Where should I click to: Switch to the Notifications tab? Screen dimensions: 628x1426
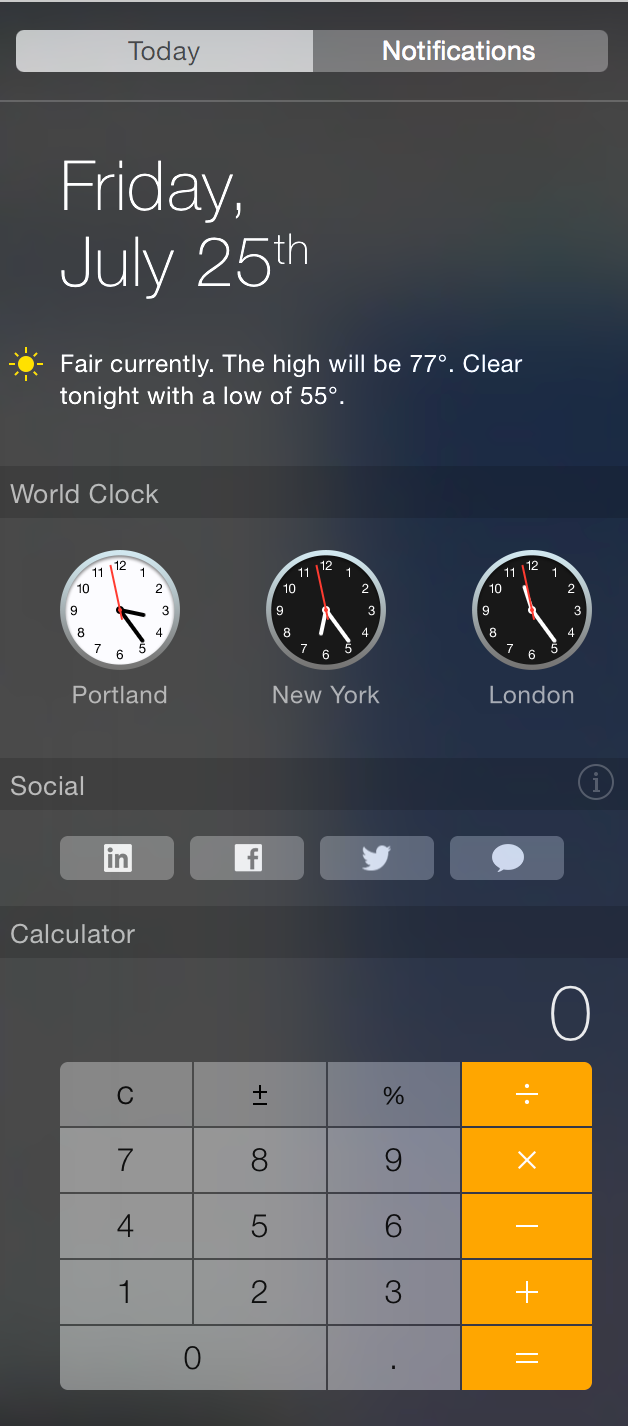point(460,51)
